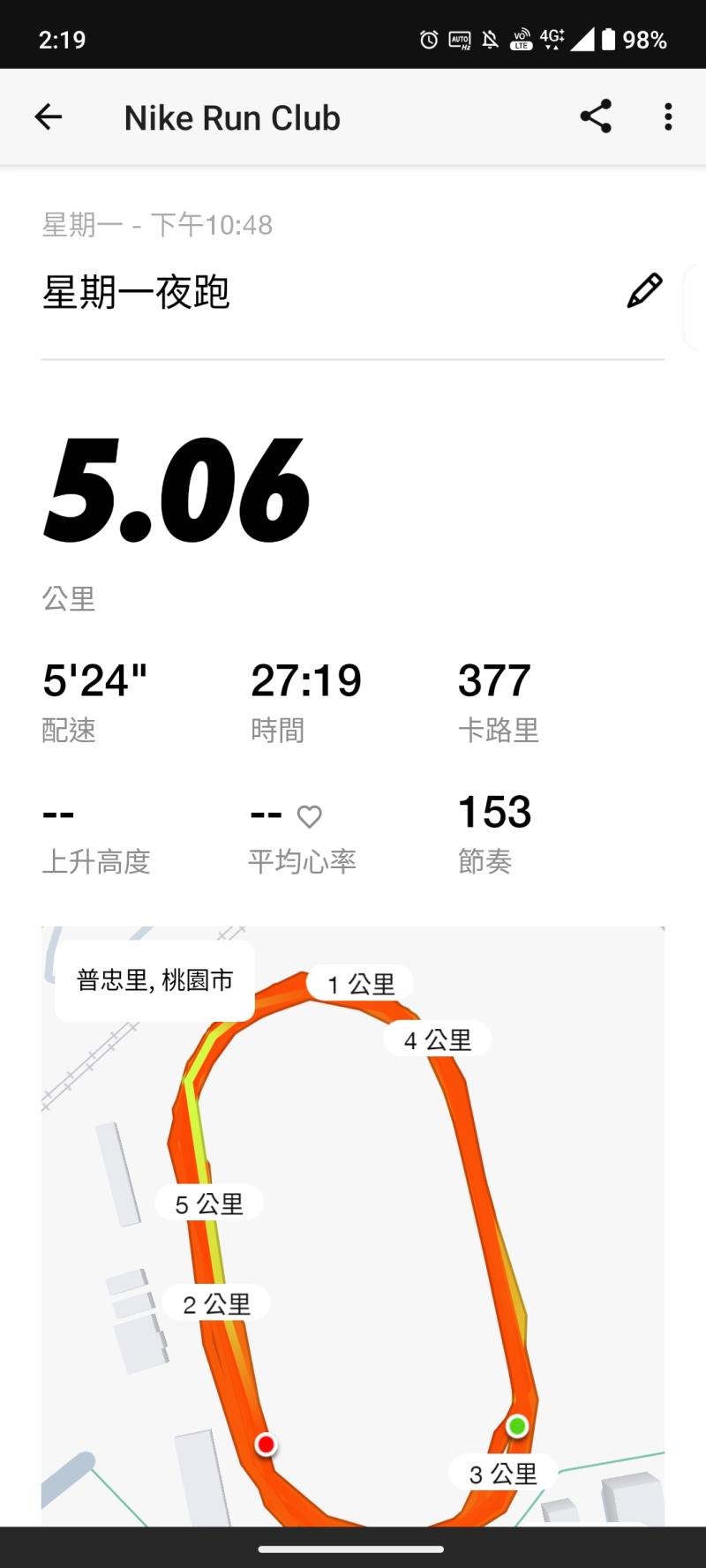The height and width of the screenshot is (1568, 706).
Task: Open the three-dot overflow menu
Action: pyautogui.click(x=668, y=116)
